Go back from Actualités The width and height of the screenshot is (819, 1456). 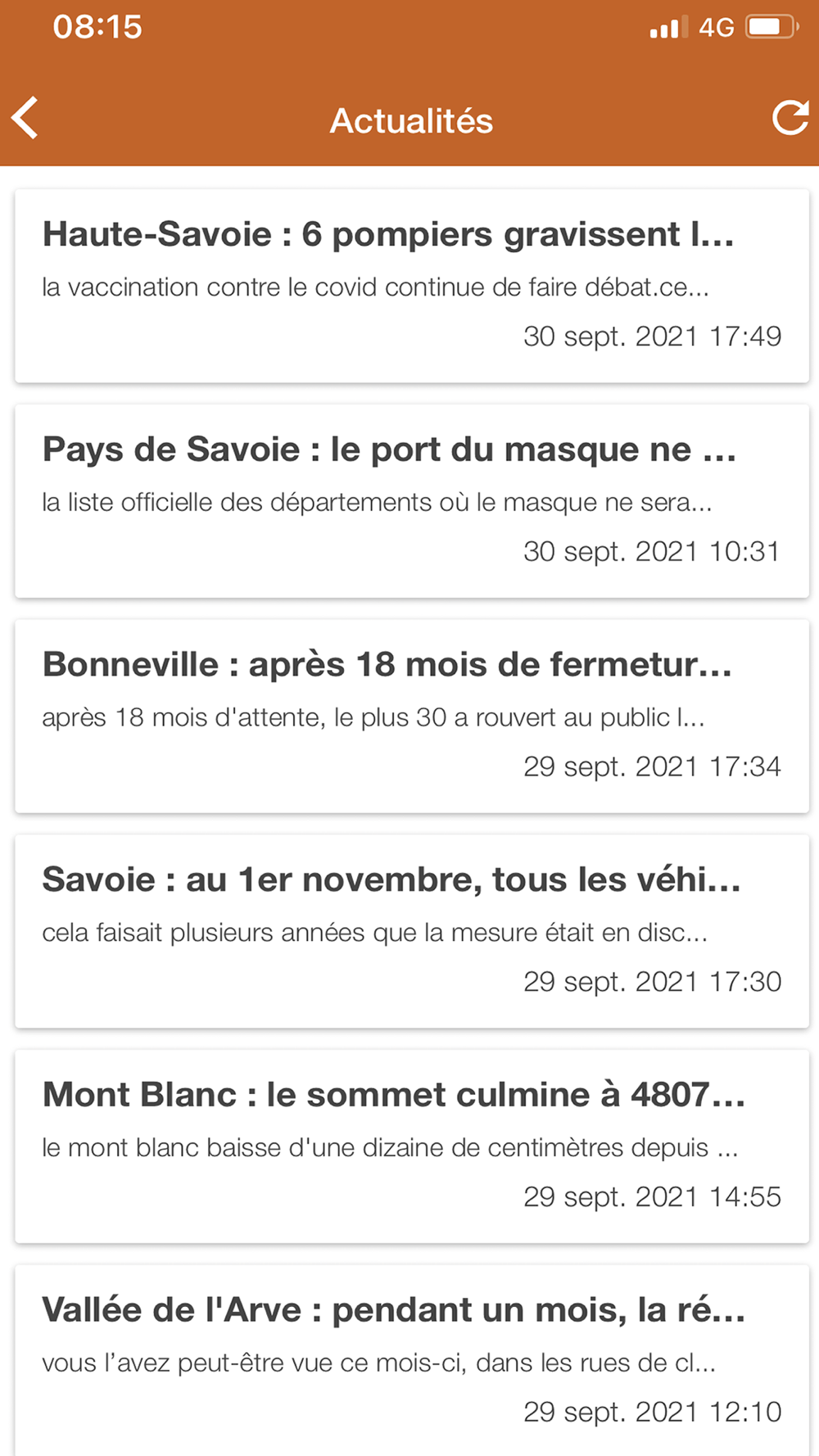pos(26,119)
